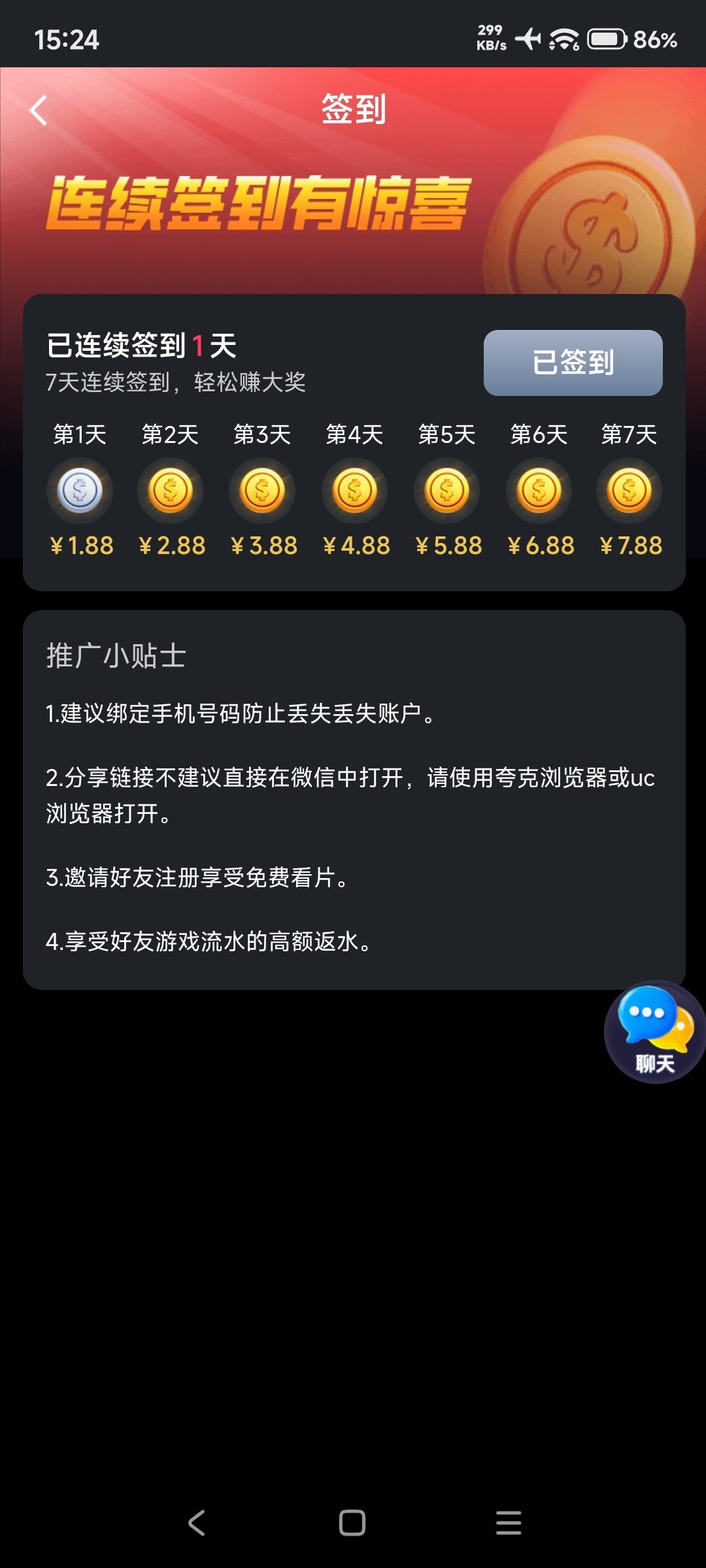Go back from the 签到 page
The image size is (706, 1568).
39,110
